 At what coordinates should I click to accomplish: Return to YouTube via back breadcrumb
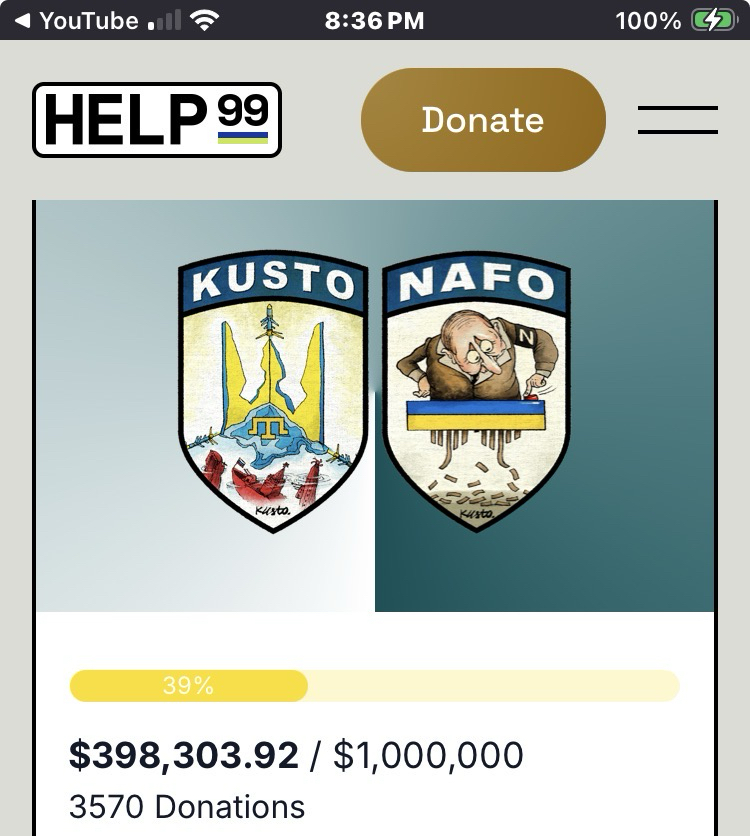point(78,20)
